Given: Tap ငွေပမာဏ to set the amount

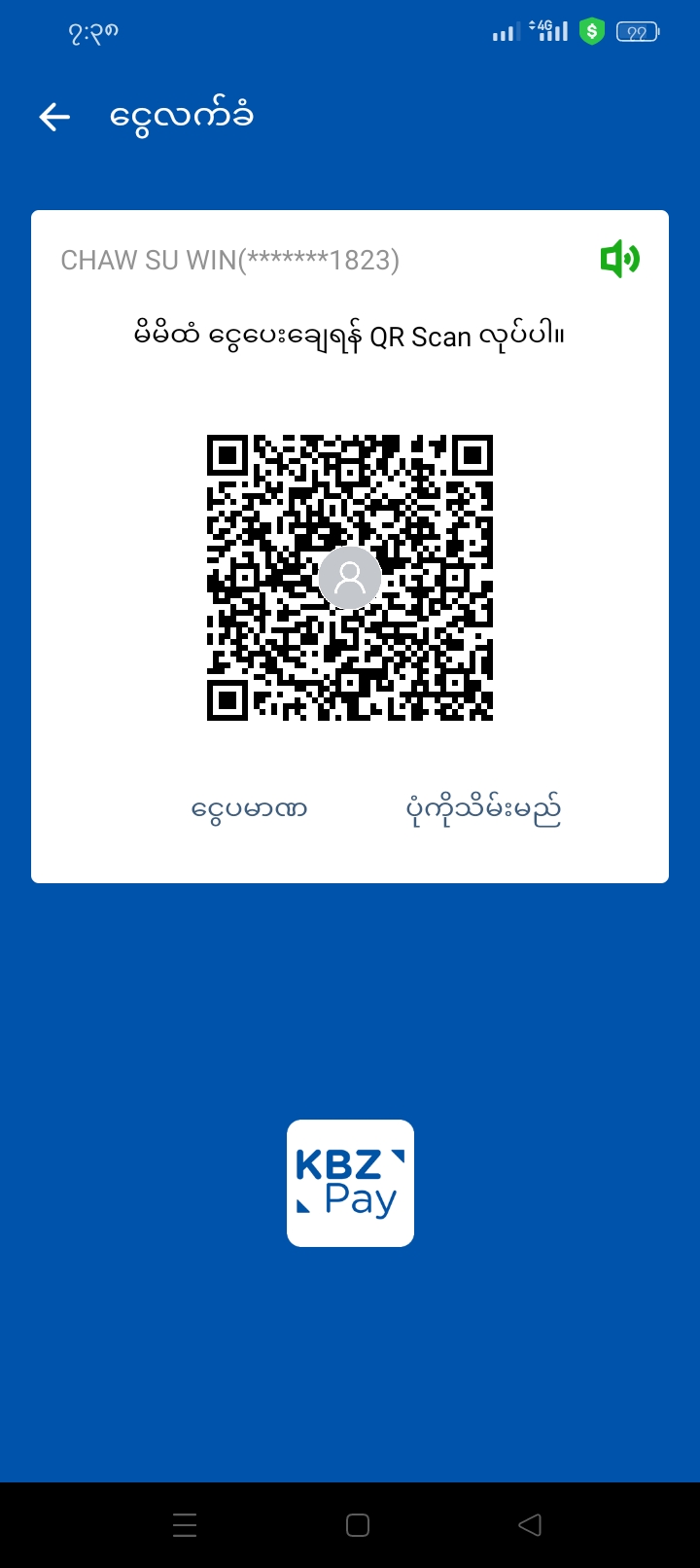Looking at the screenshot, I should point(250,809).
